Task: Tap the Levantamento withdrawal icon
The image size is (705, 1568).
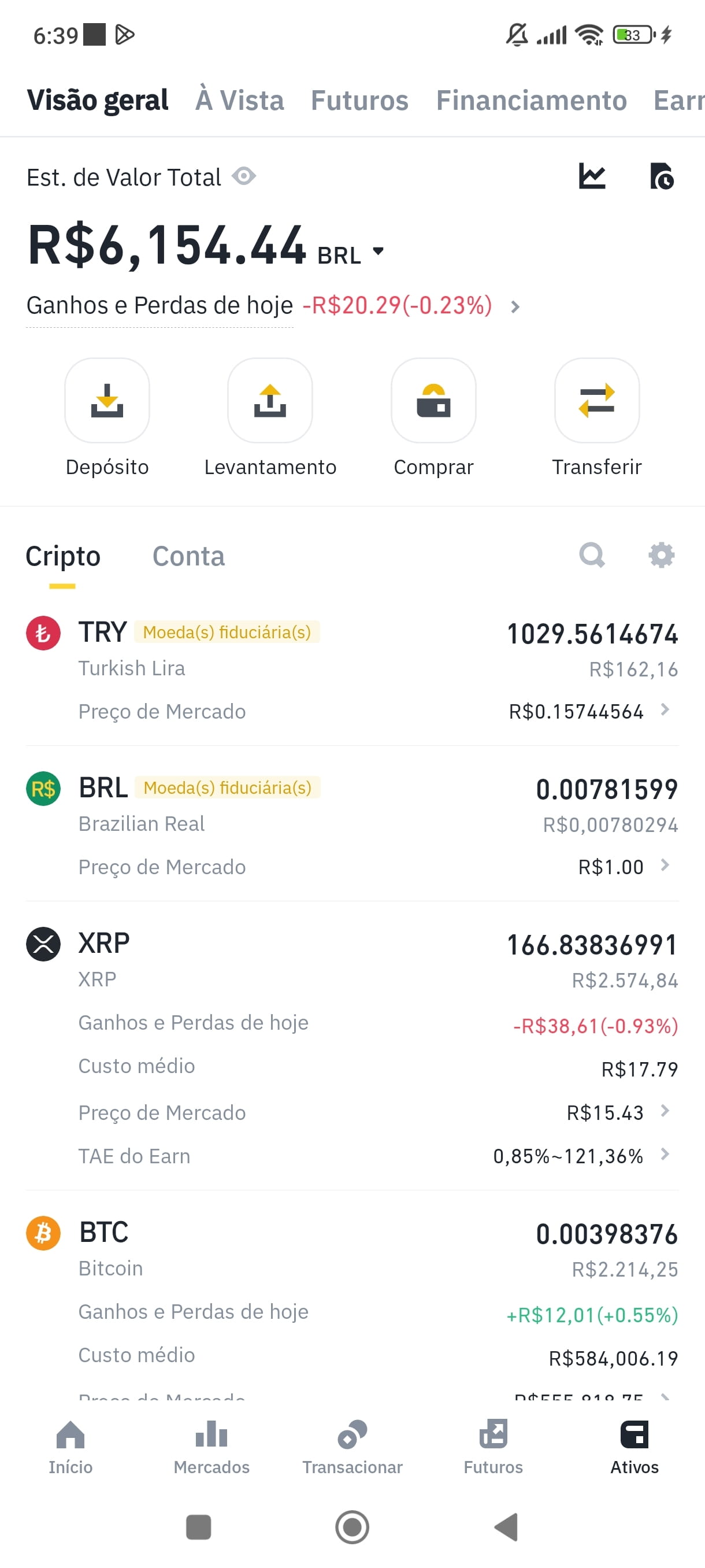Action: pyautogui.click(x=270, y=400)
